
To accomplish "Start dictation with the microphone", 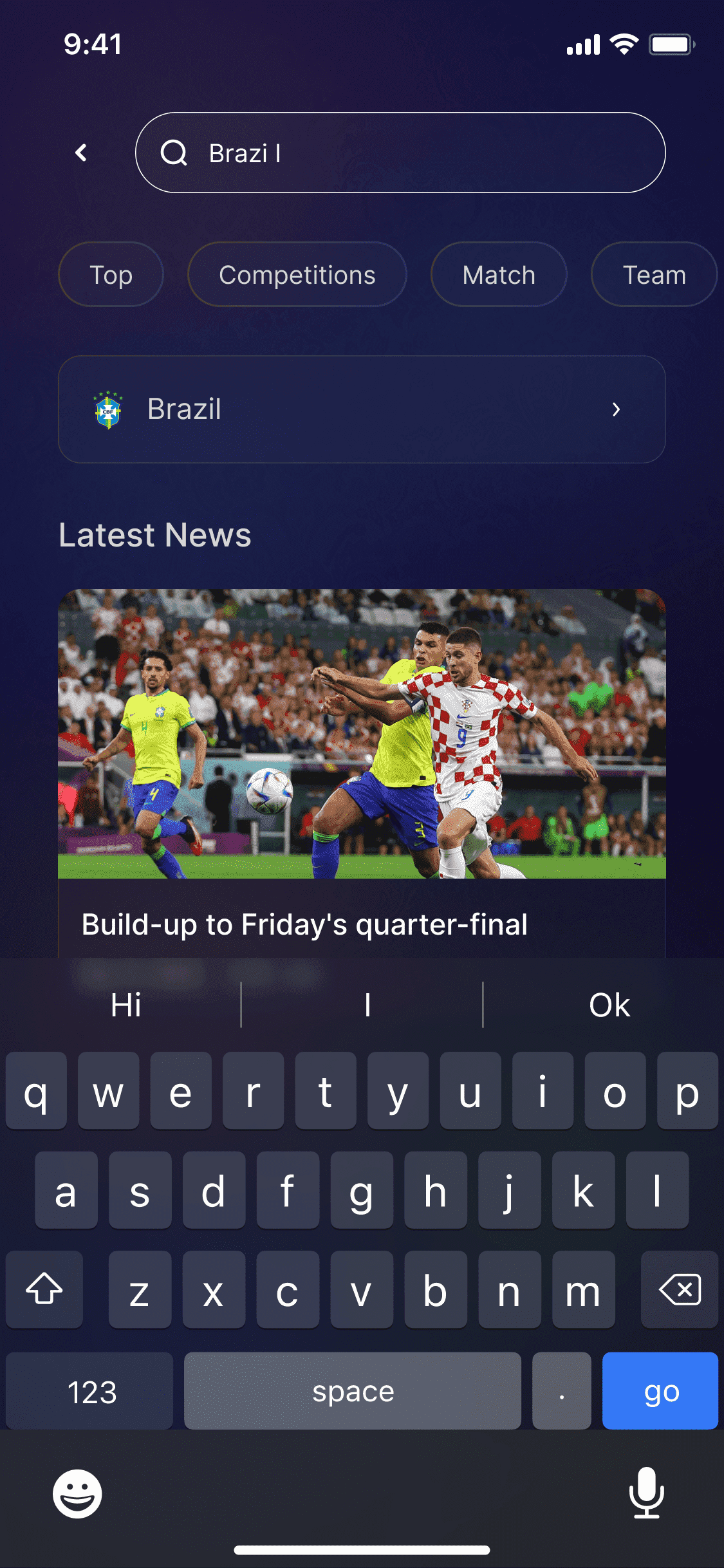I will (x=646, y=1493).
